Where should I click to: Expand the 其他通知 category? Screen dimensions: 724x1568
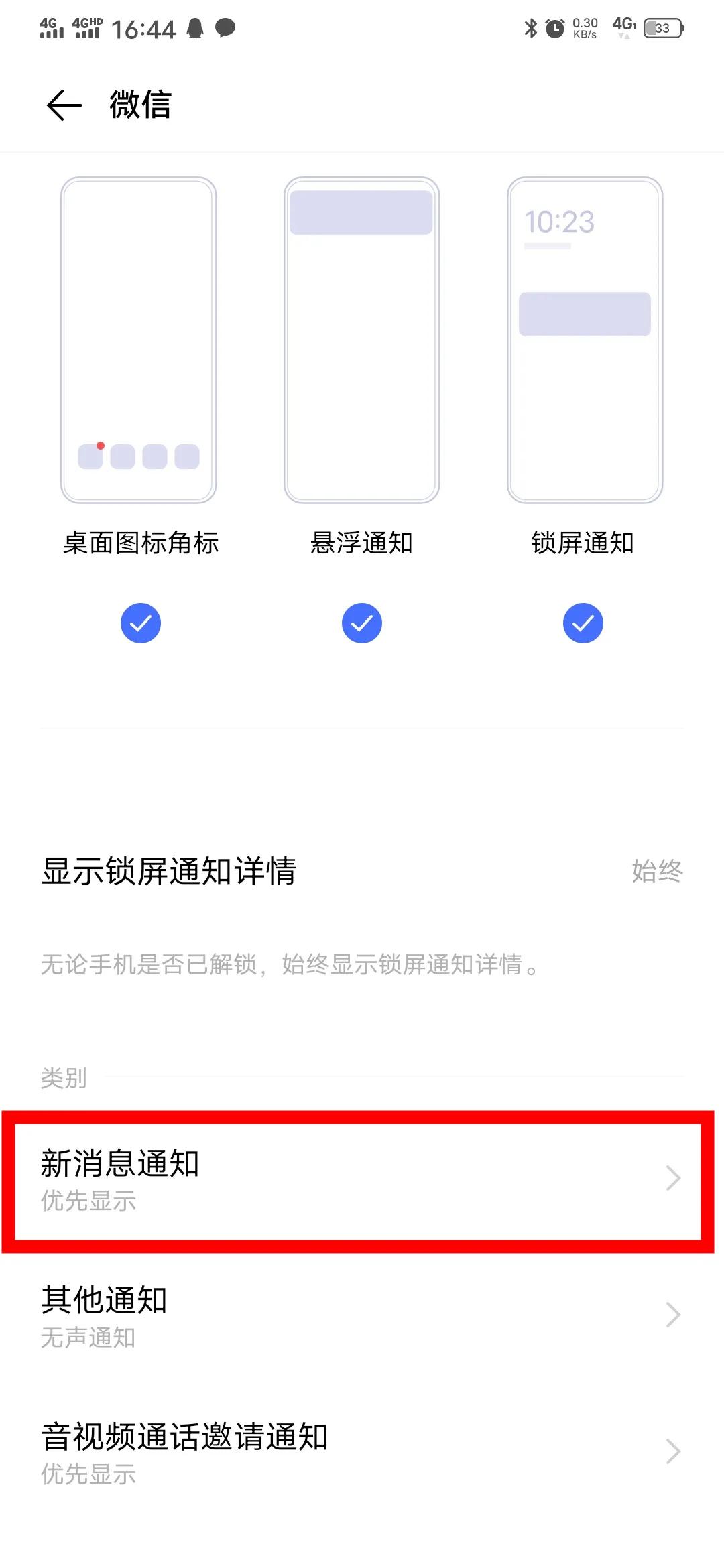point(362,1315)
